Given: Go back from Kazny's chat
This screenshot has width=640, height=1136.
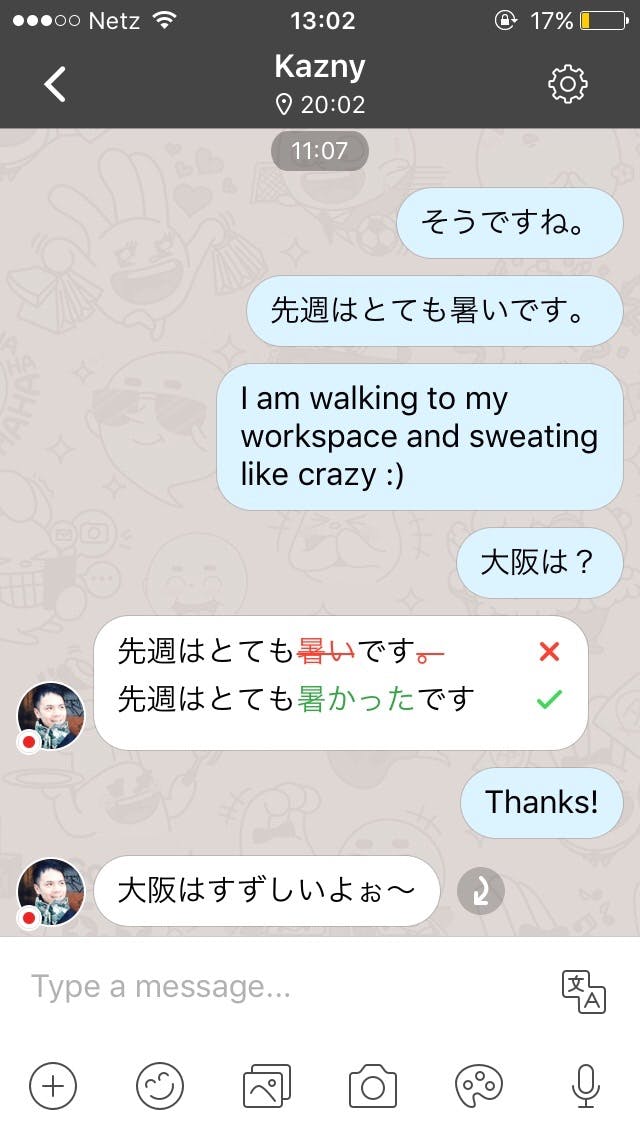Looking at the screenshot, I should coord(56,84).
